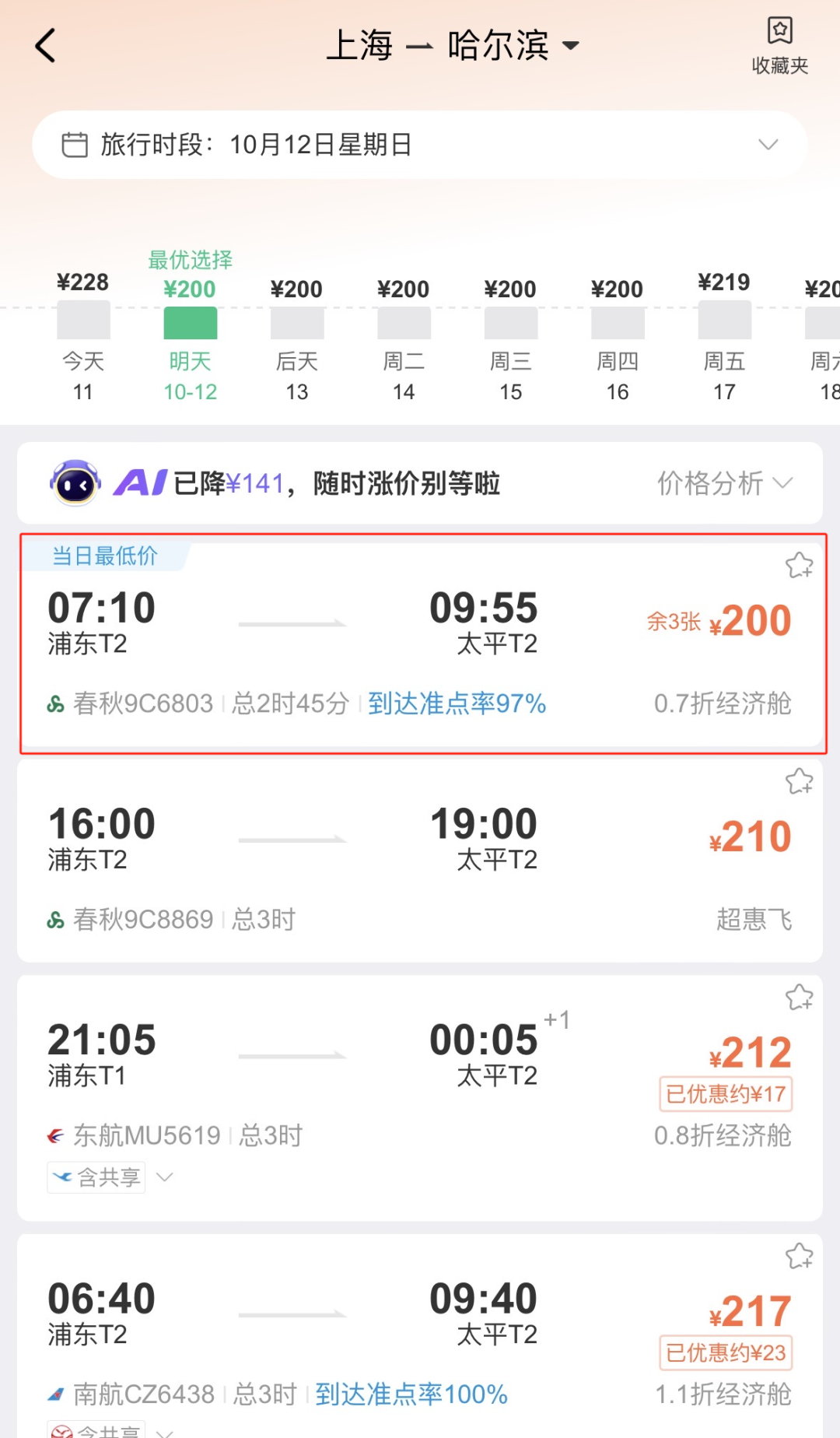Star the 春秋9C8869 flight as favorite
The height and width of the screenshot is (1438, 840).
click(x=799, y=781)
